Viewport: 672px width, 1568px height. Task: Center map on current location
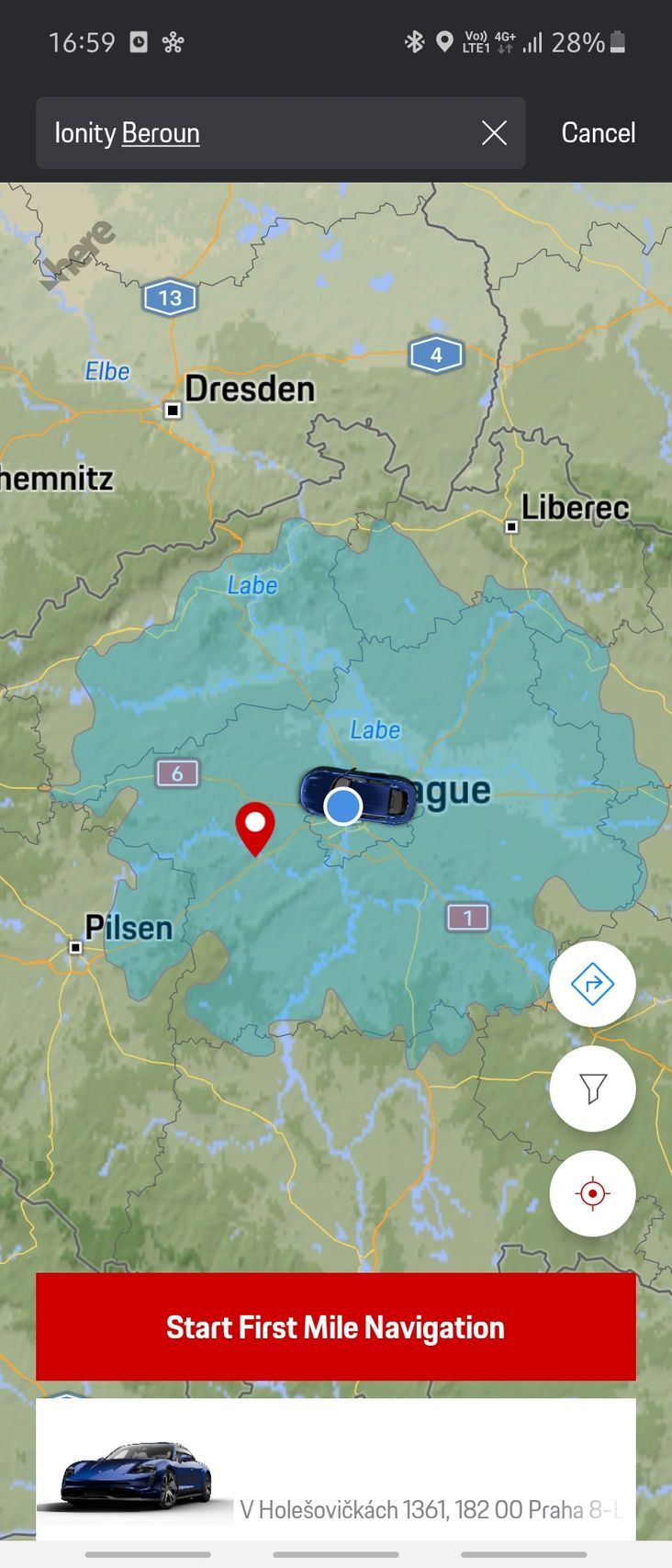click(592, 1193)
